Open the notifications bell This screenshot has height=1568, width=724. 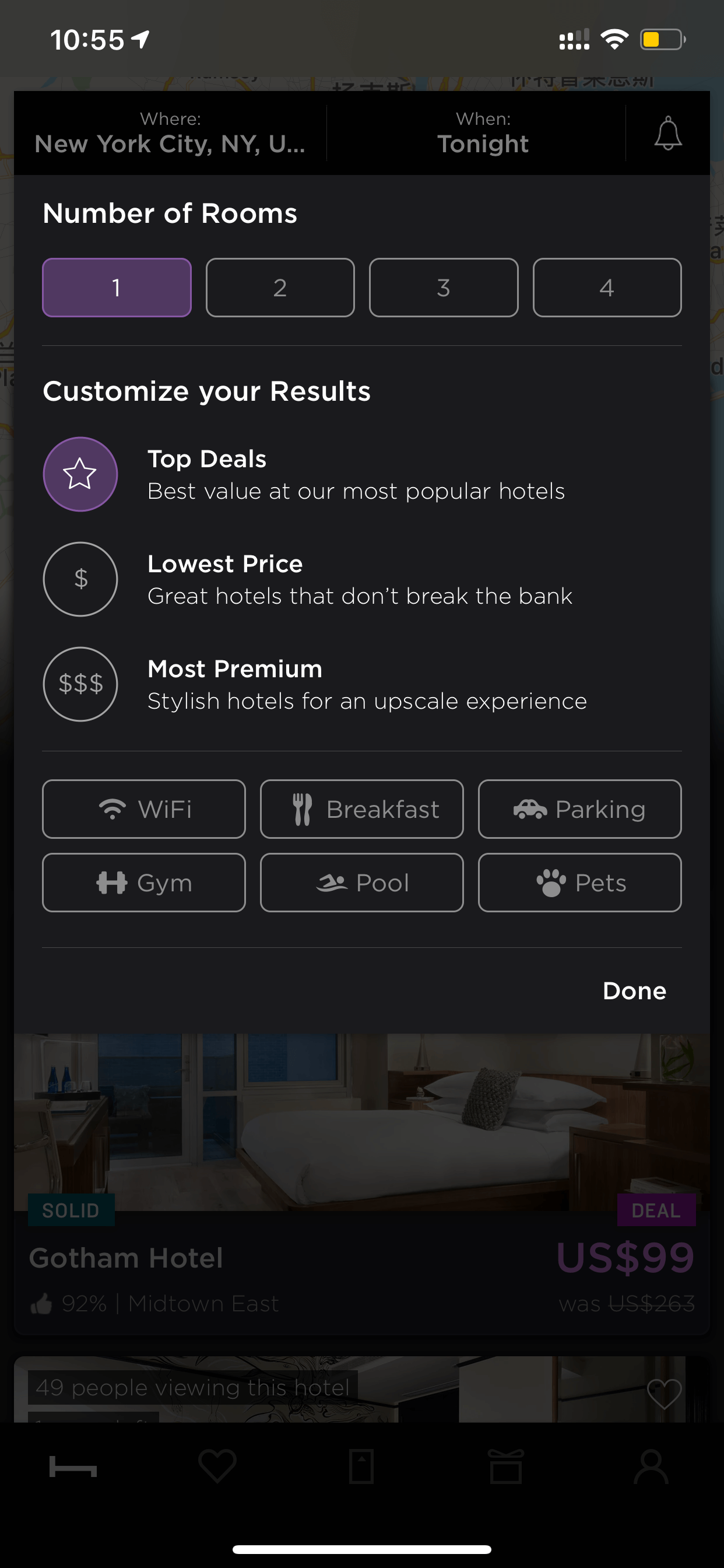pyautogui.click(x=667, y=134)
